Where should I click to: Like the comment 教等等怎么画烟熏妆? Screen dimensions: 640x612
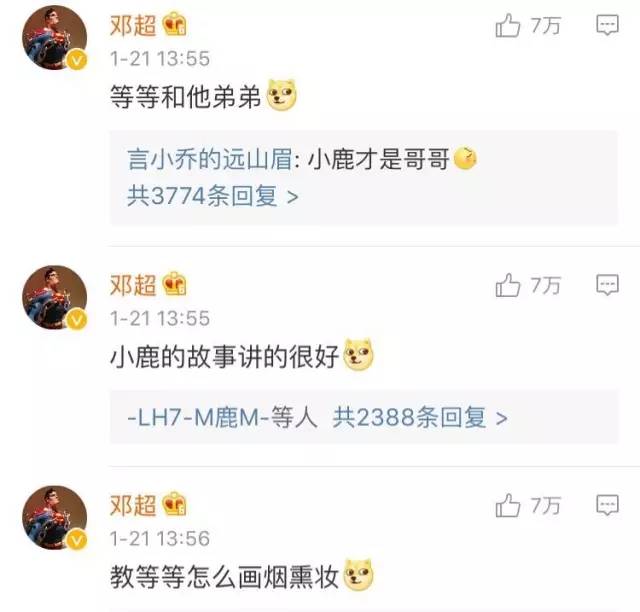tap(509, 505)
